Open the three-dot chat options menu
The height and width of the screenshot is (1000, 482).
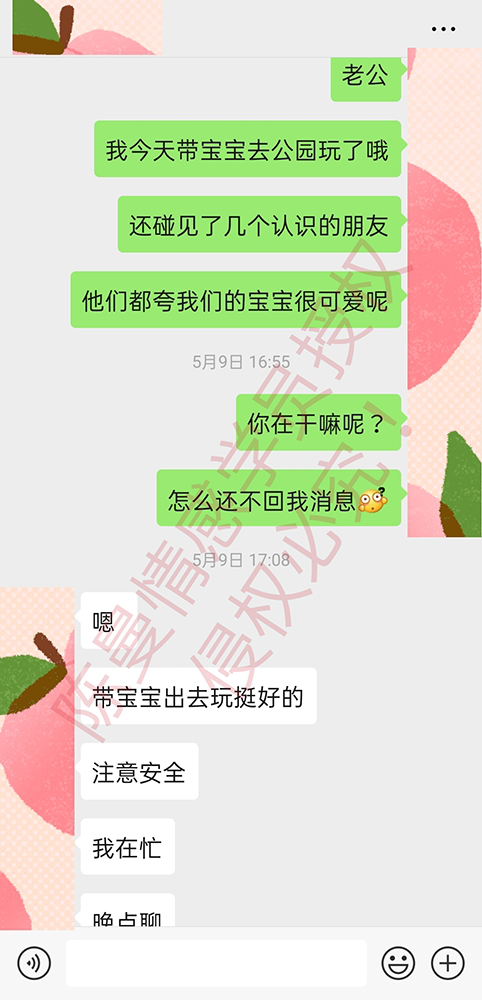(443, 29)
